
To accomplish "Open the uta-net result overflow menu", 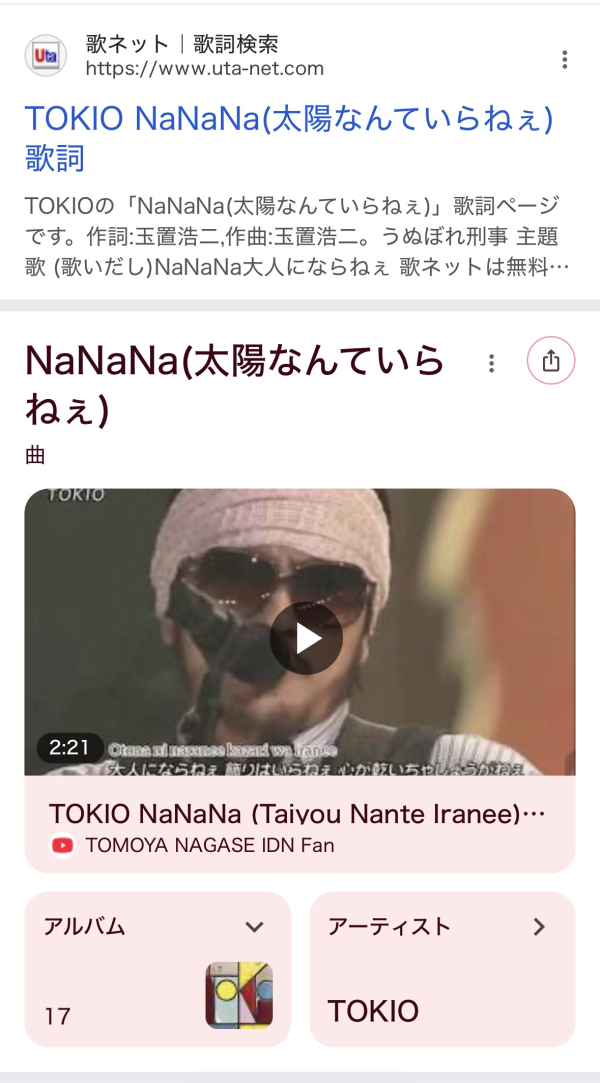I will point(565,59).
